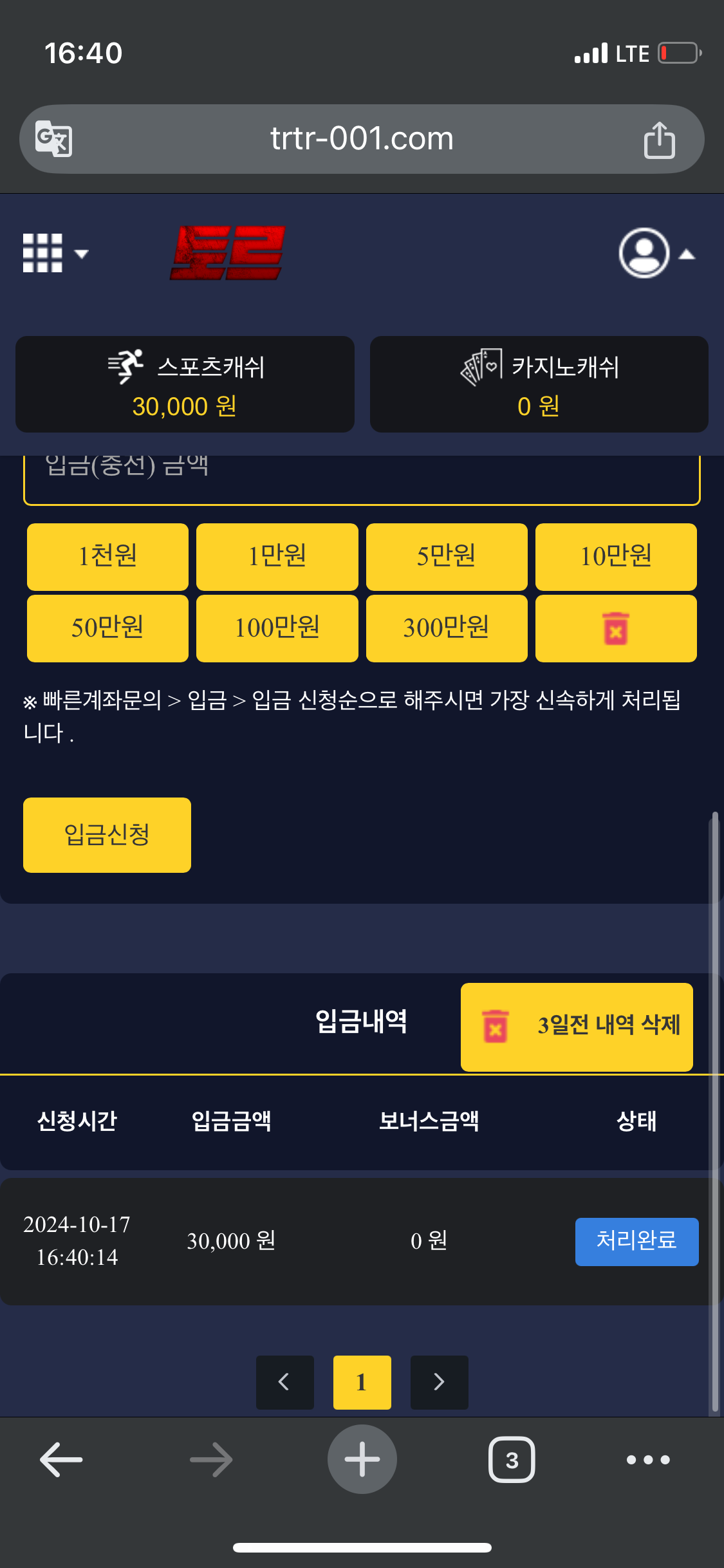Image resolution: width=724 pixels, height=1568 pixels.
Task: Select page 1 in pagination
Action: pyautogui.click(x=362, y=1382)
